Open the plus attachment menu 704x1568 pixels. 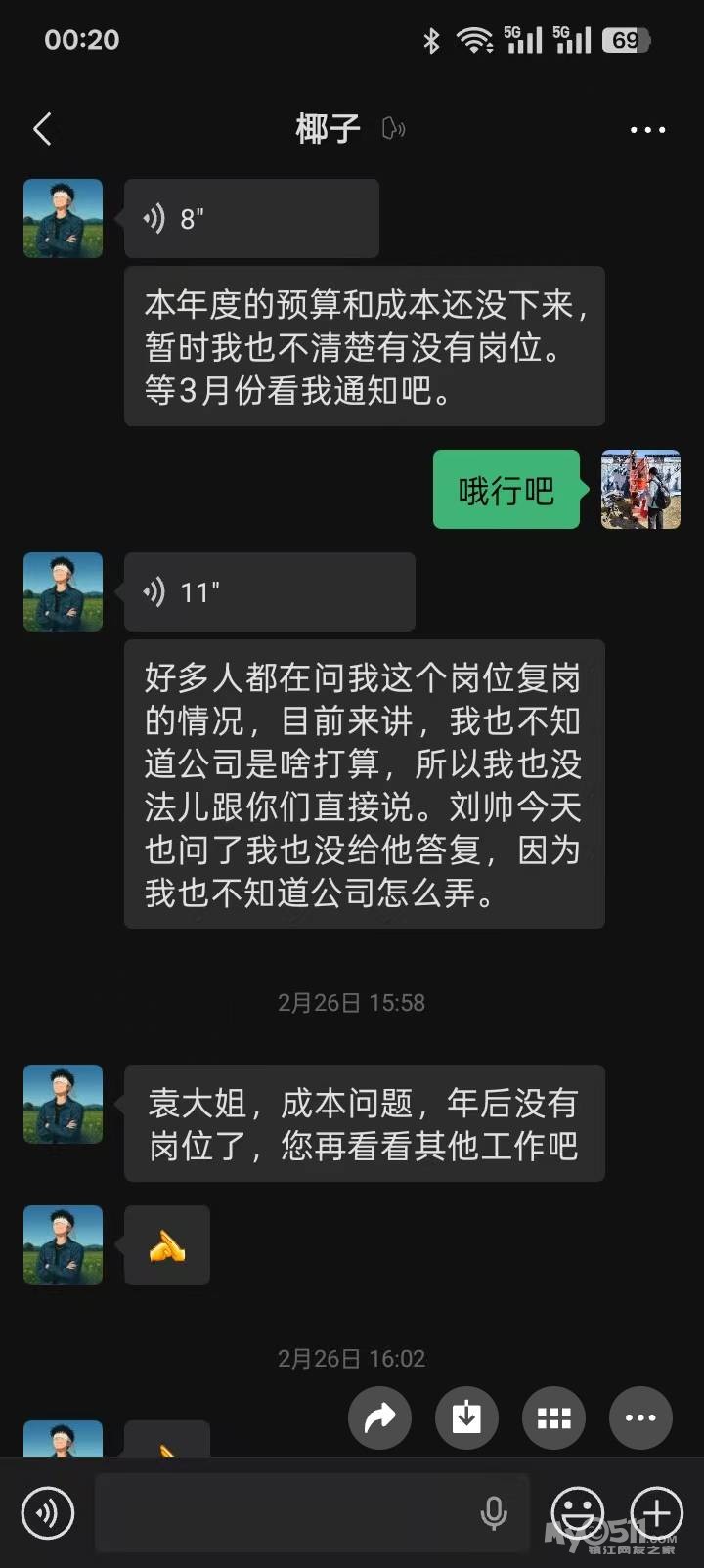(x=656, y=1512)
